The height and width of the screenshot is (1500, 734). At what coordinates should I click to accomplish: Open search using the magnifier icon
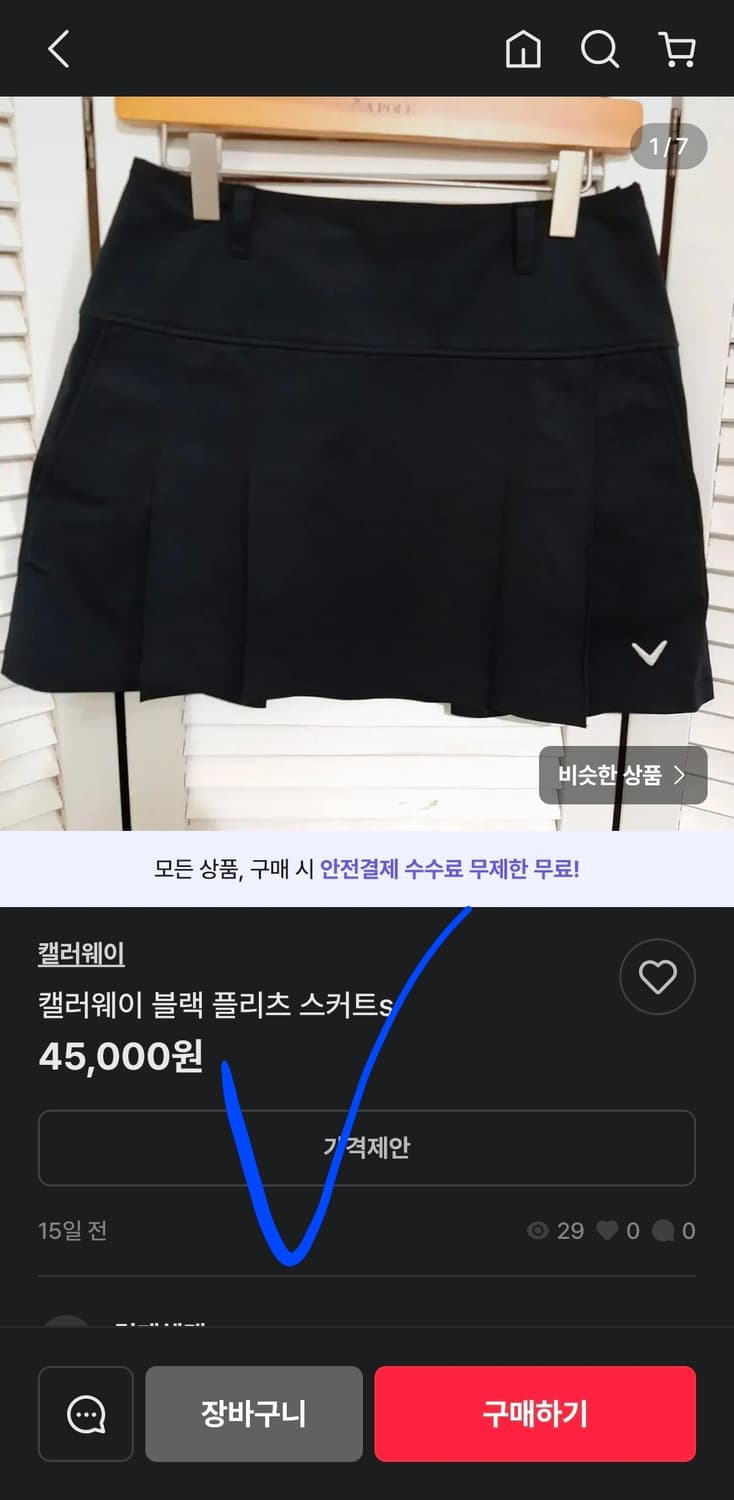(600, 49)
